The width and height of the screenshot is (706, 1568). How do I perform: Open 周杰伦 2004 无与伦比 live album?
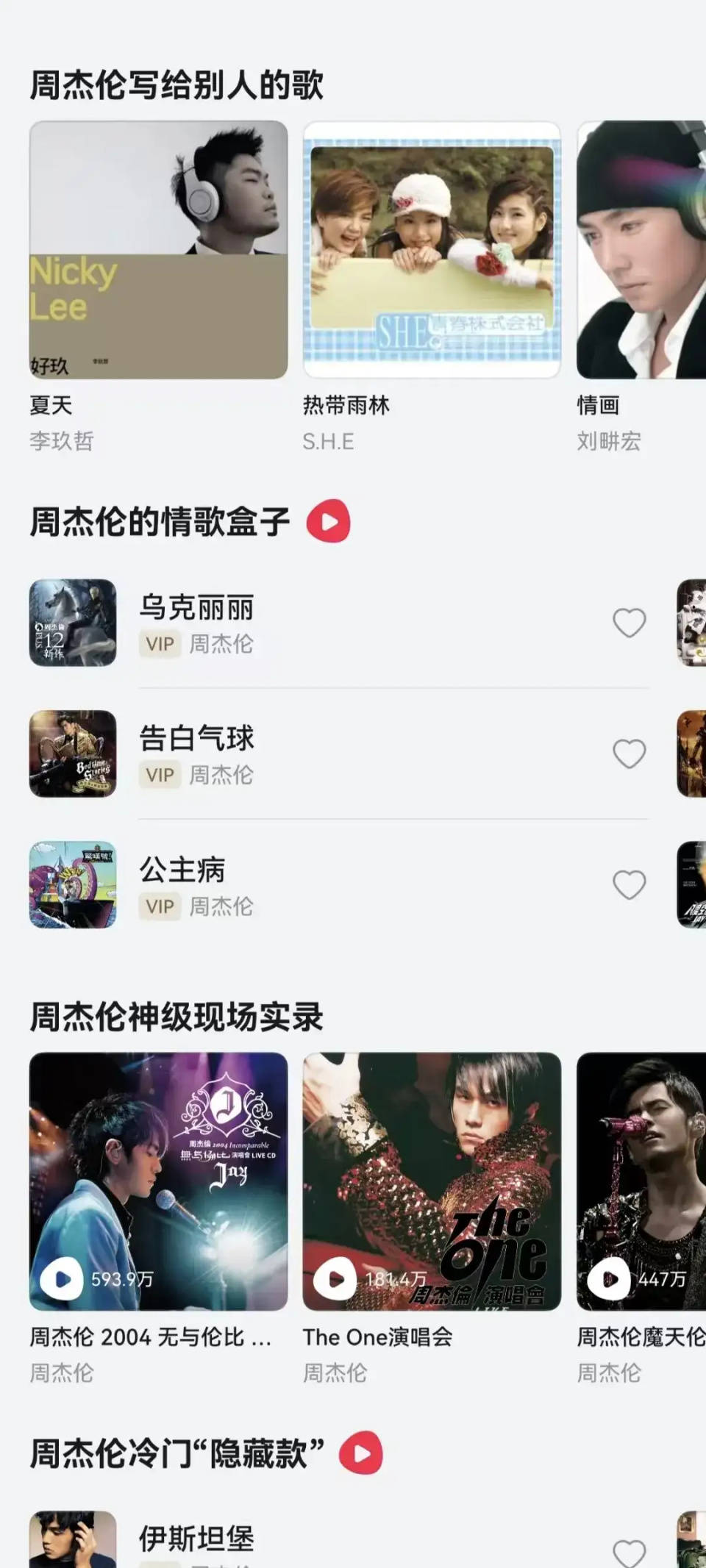tap(158, 1181)
